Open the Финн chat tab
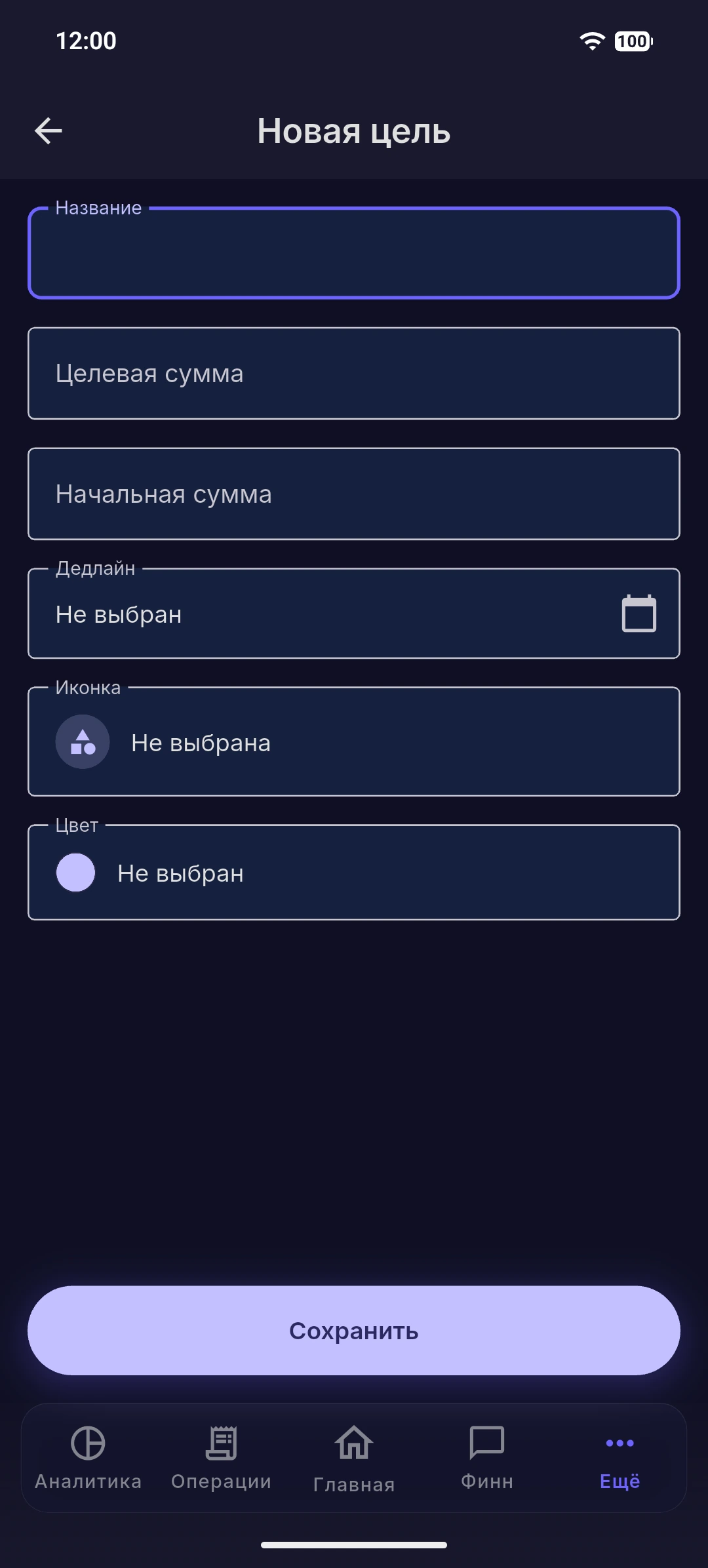Screen dimensions: 708x1568 pos(487,1458)
